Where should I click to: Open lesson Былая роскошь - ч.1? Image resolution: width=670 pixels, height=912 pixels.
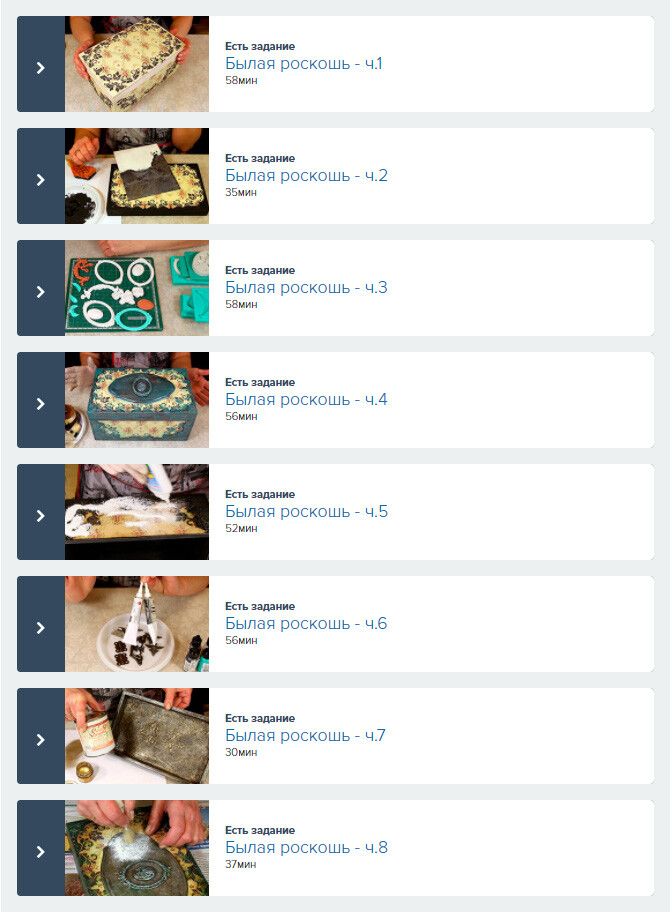tap(304, 64)
